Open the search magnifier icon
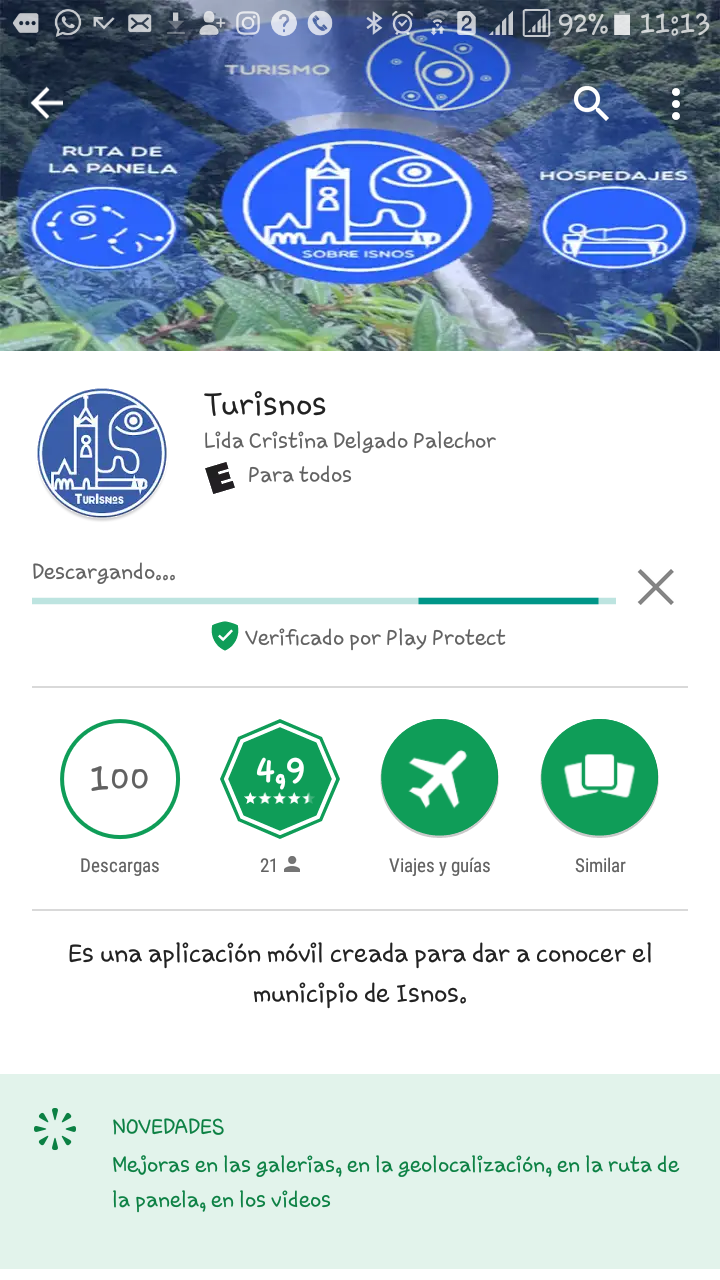The width and height of the screenshot is (720, 1280). click(x=591, y=103)
